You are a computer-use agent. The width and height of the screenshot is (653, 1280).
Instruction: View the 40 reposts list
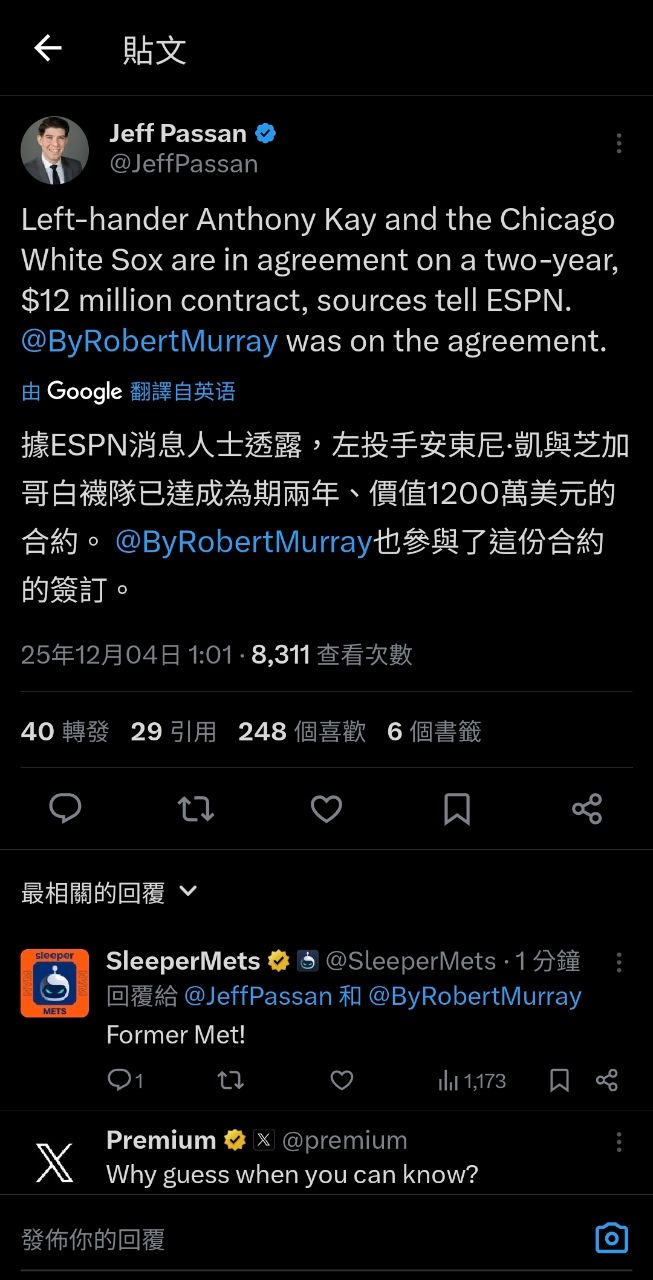[65, 732]
